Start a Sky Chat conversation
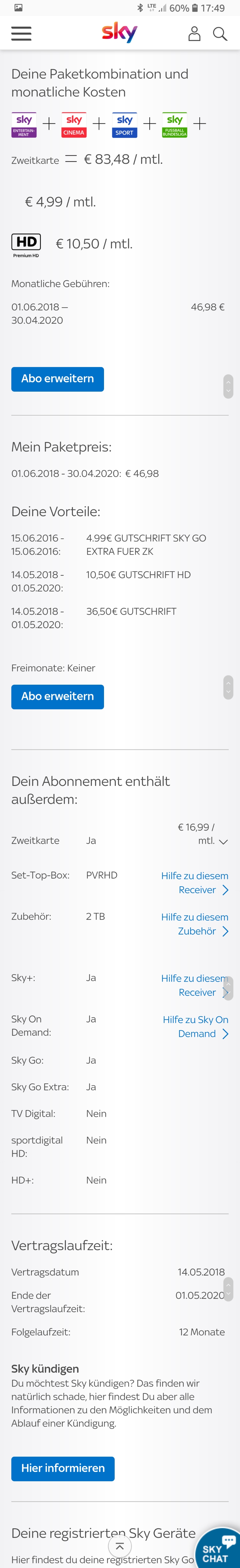Image resolution: width=240 pixels, height=1568 pixels. click(x=217, y=1549)
